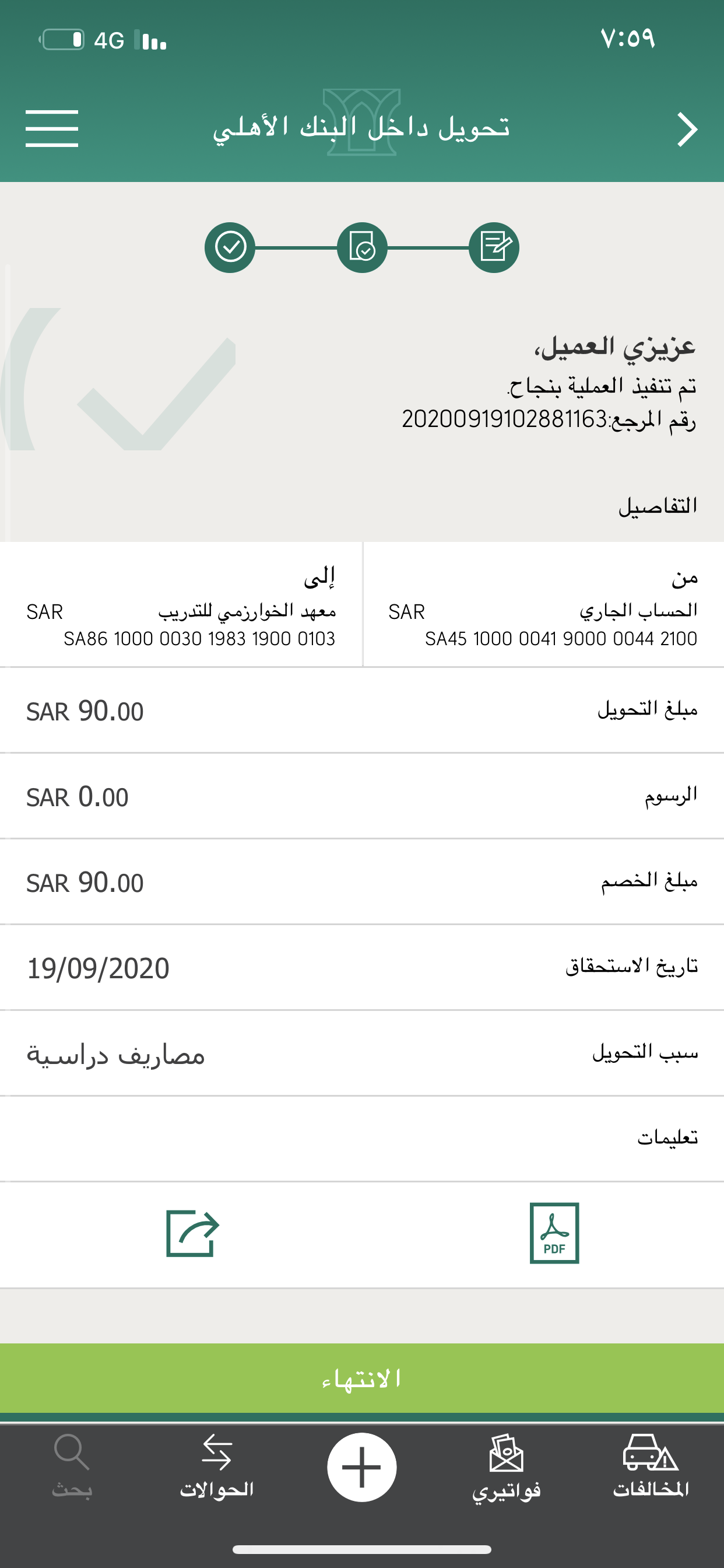Tap the green الانتهاء finish button
724x1568 pixels.
(362, 1378)
